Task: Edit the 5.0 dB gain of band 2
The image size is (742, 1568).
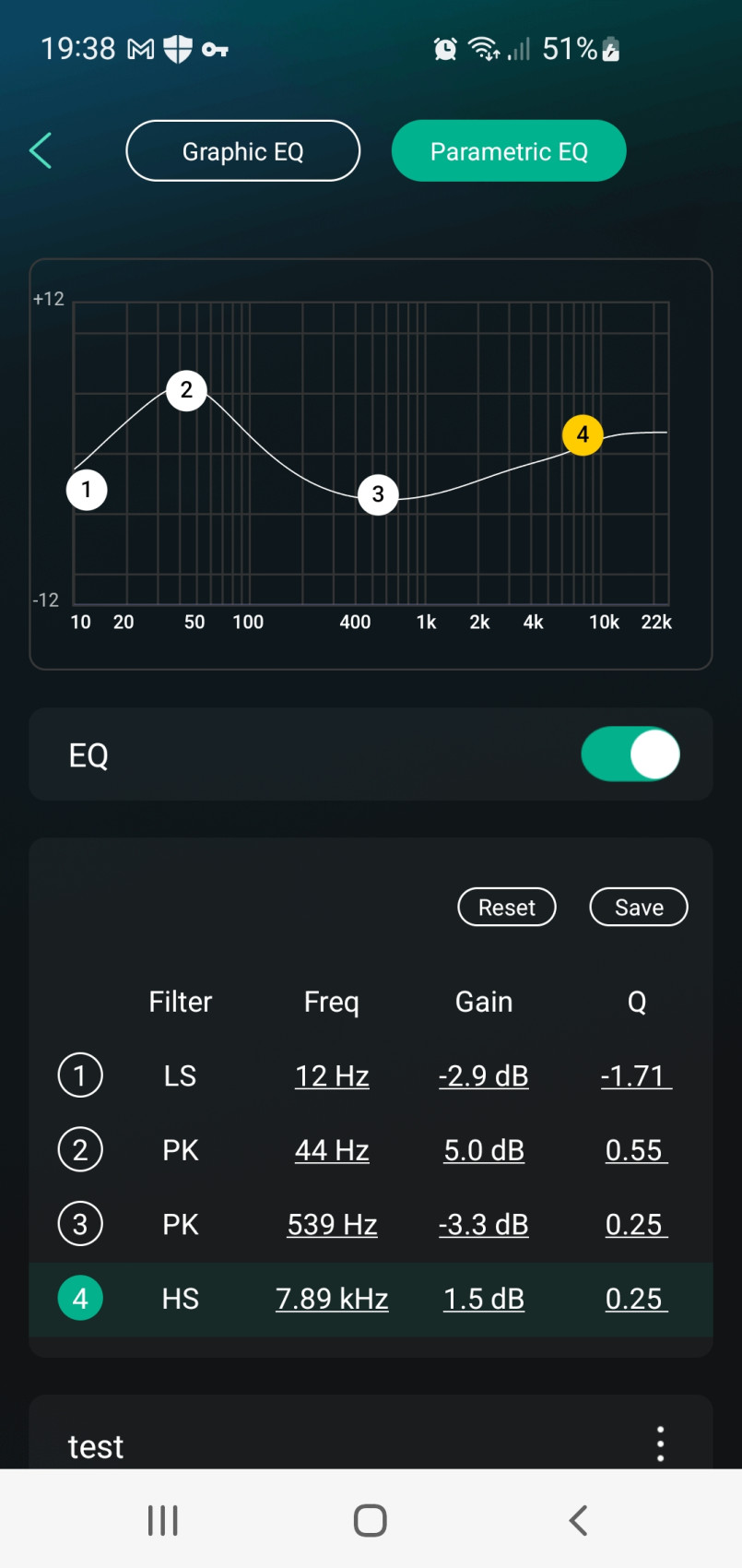Action: coord(484,1151)
